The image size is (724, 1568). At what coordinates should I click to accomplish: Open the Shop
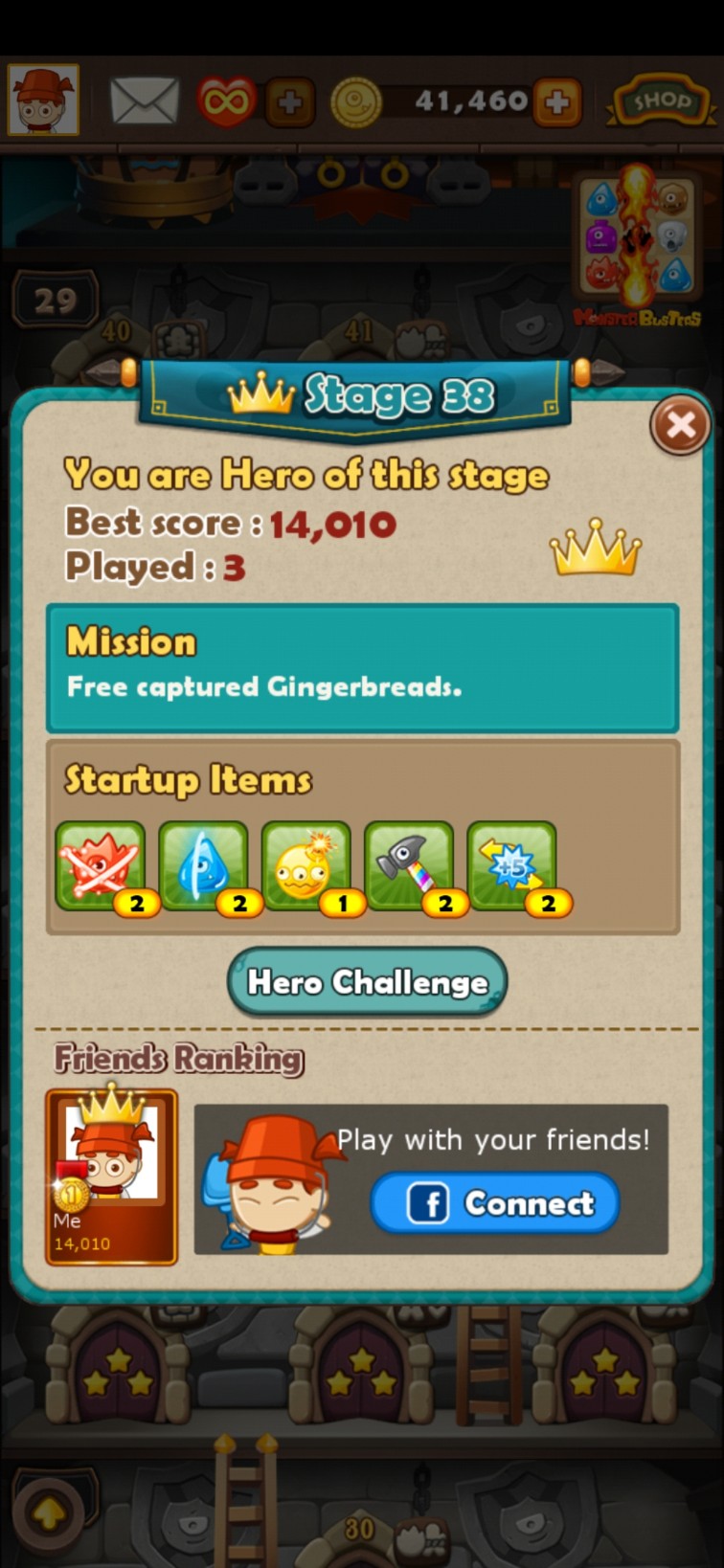[660, 101]
